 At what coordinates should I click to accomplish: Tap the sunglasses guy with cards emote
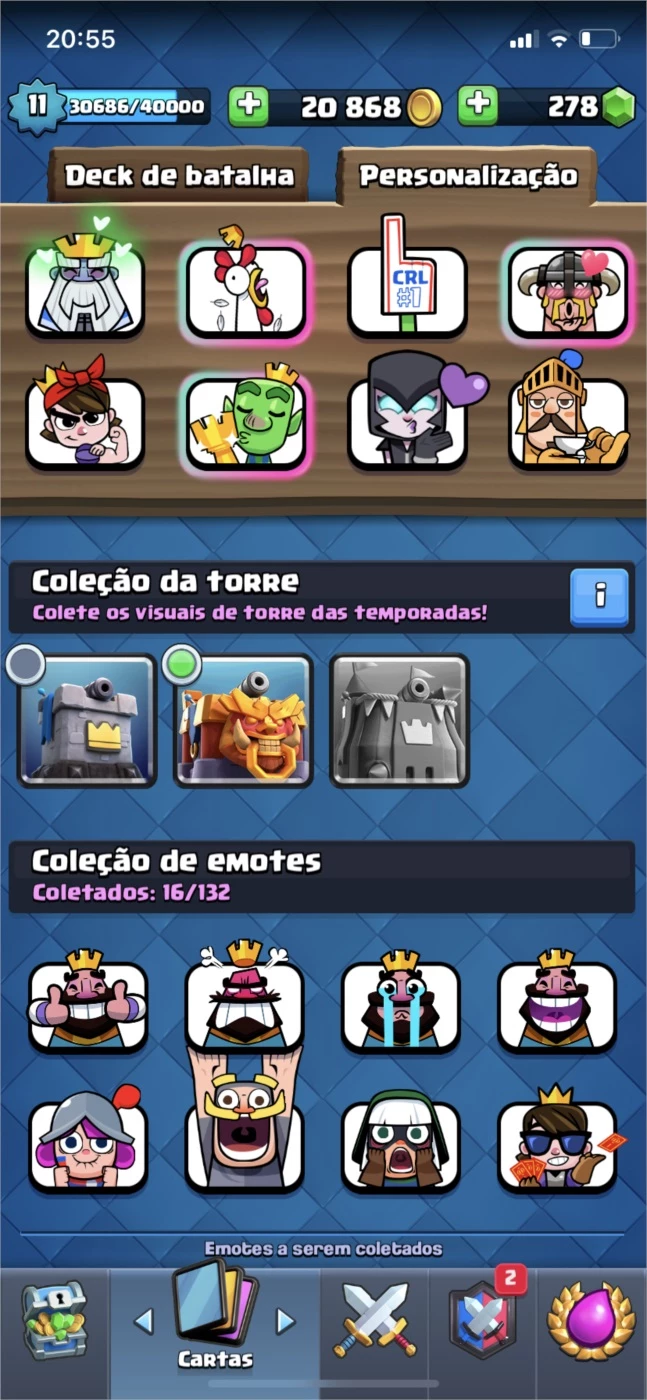click(556, 1145)
